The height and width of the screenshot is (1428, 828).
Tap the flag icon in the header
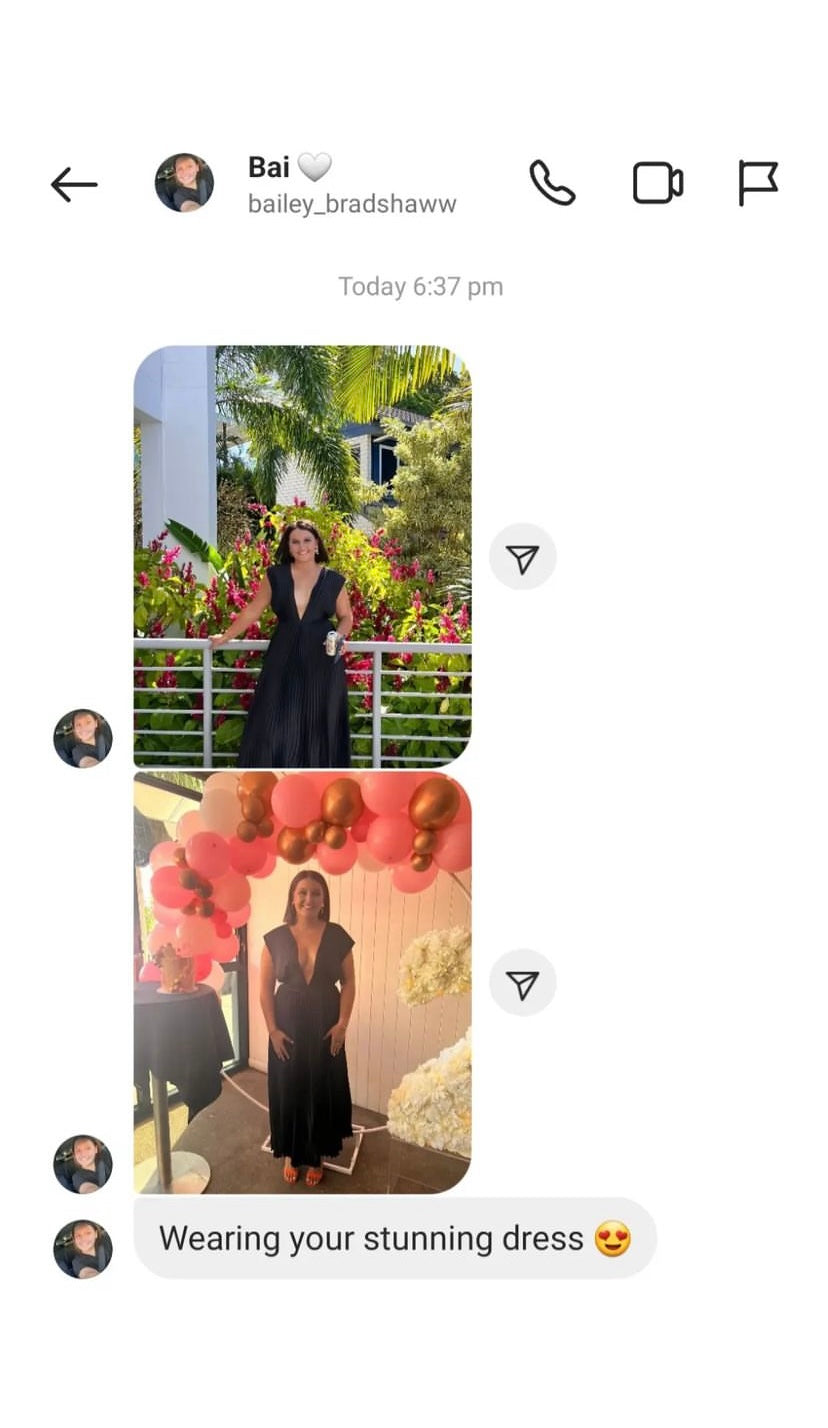coord(757,183)
